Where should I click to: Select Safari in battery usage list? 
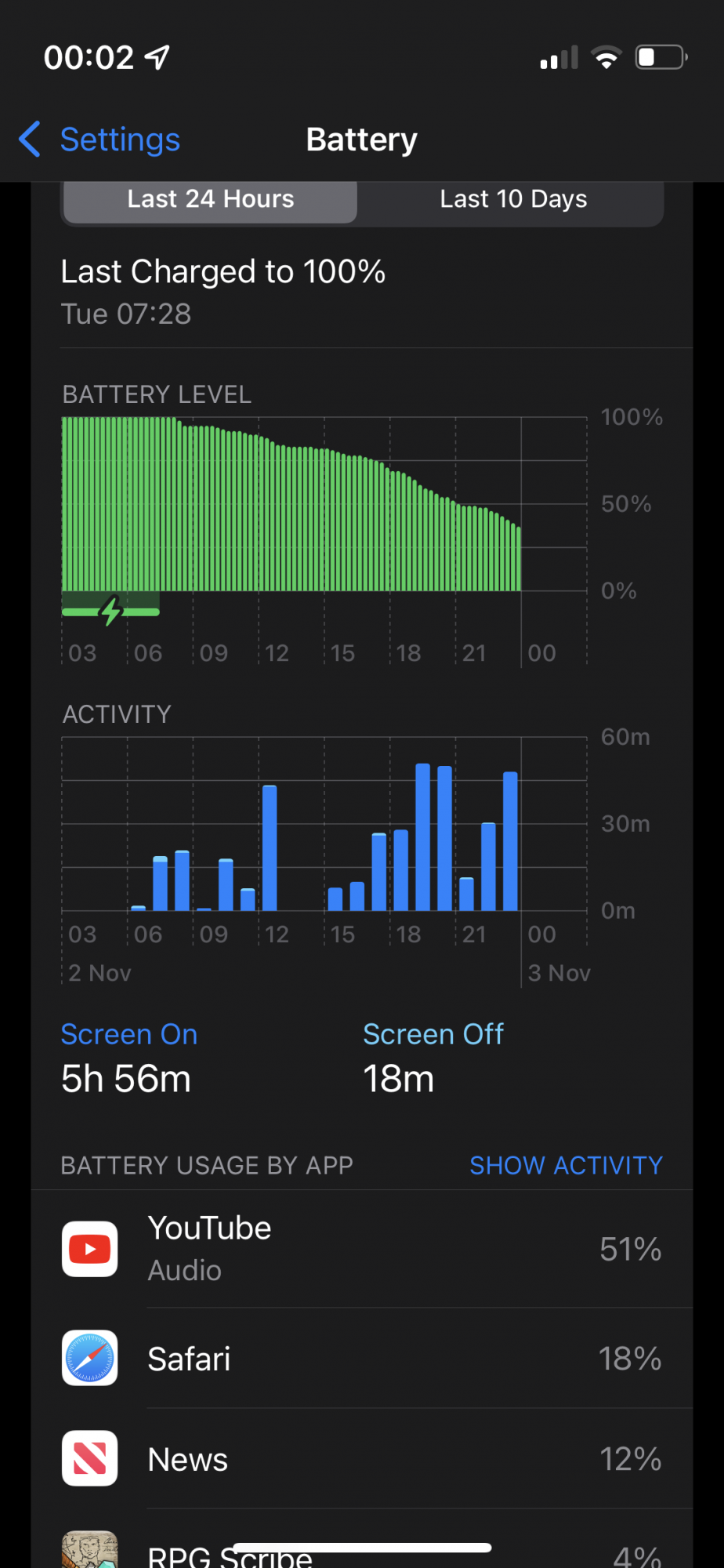(362, 1359)
